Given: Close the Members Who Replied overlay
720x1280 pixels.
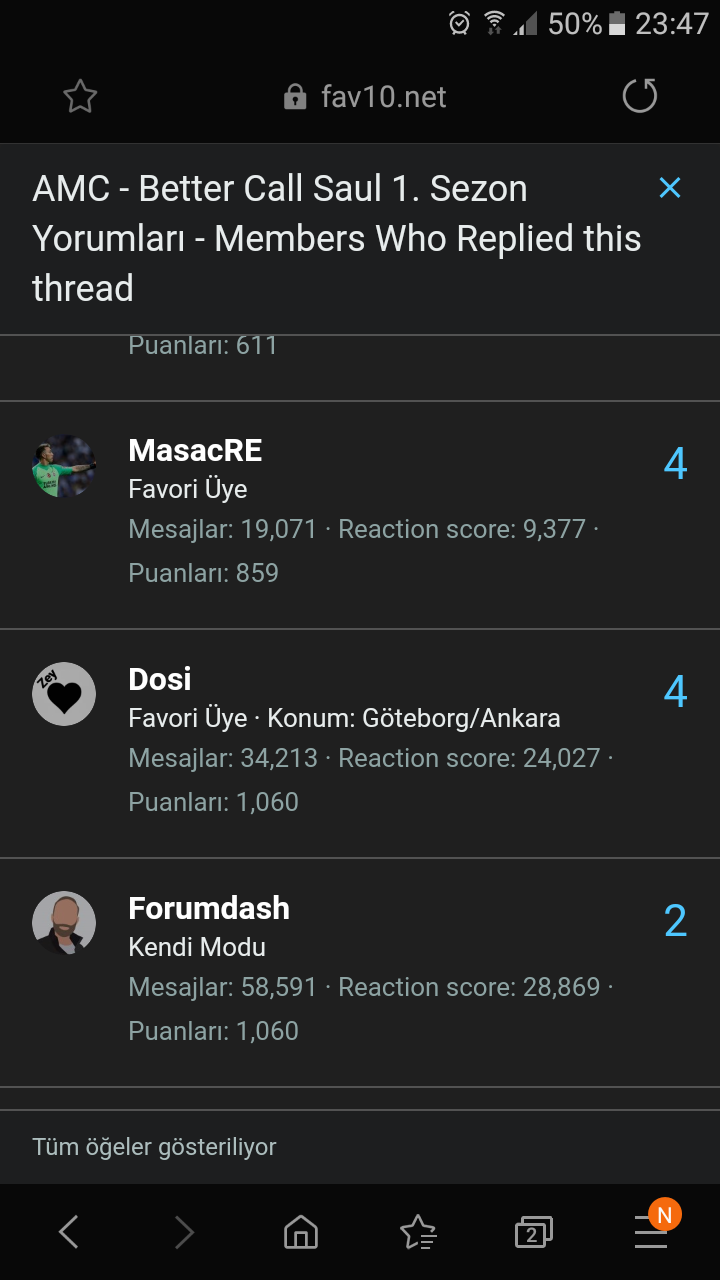Looking at the screenshot, I should (x=669, y=188).
